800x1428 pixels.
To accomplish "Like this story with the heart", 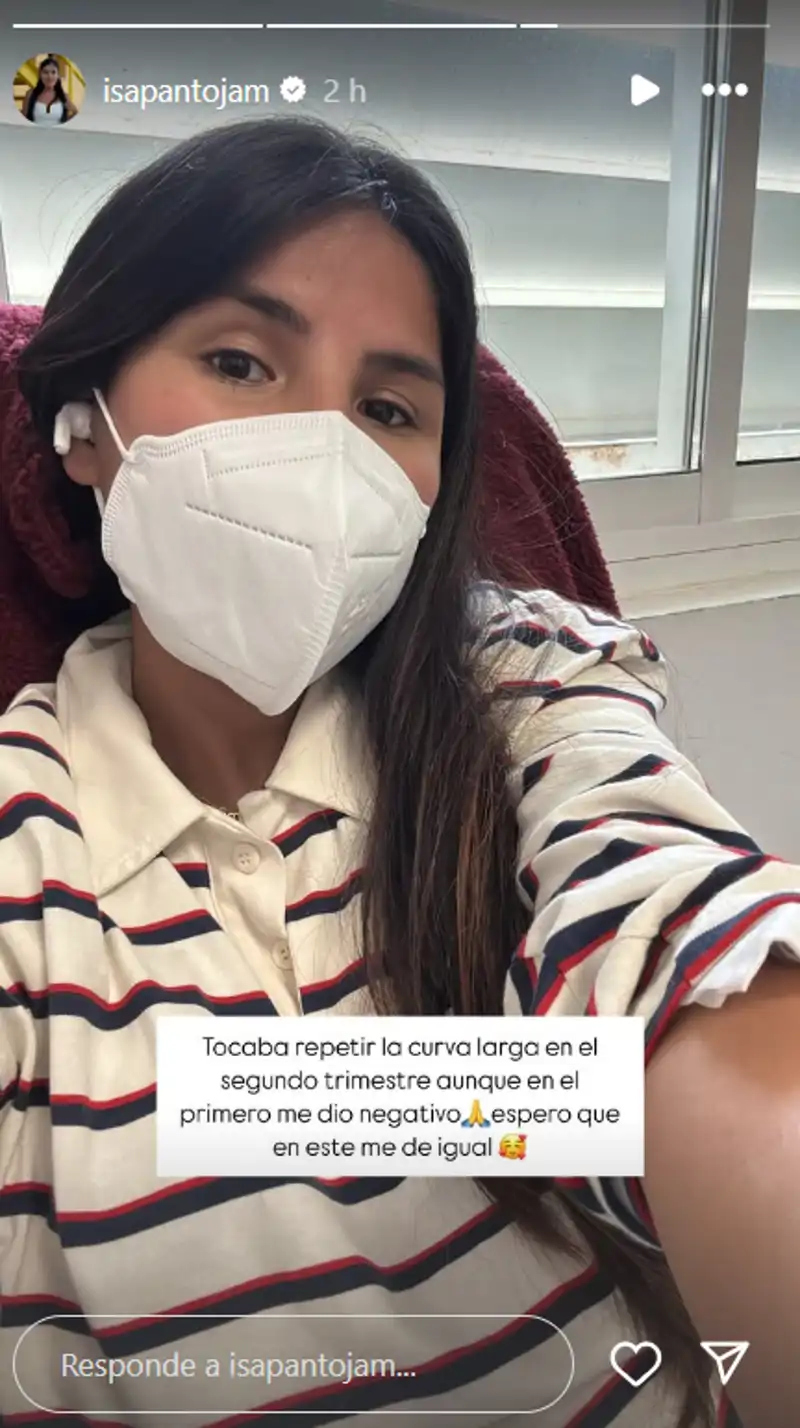I will 636,1363.
